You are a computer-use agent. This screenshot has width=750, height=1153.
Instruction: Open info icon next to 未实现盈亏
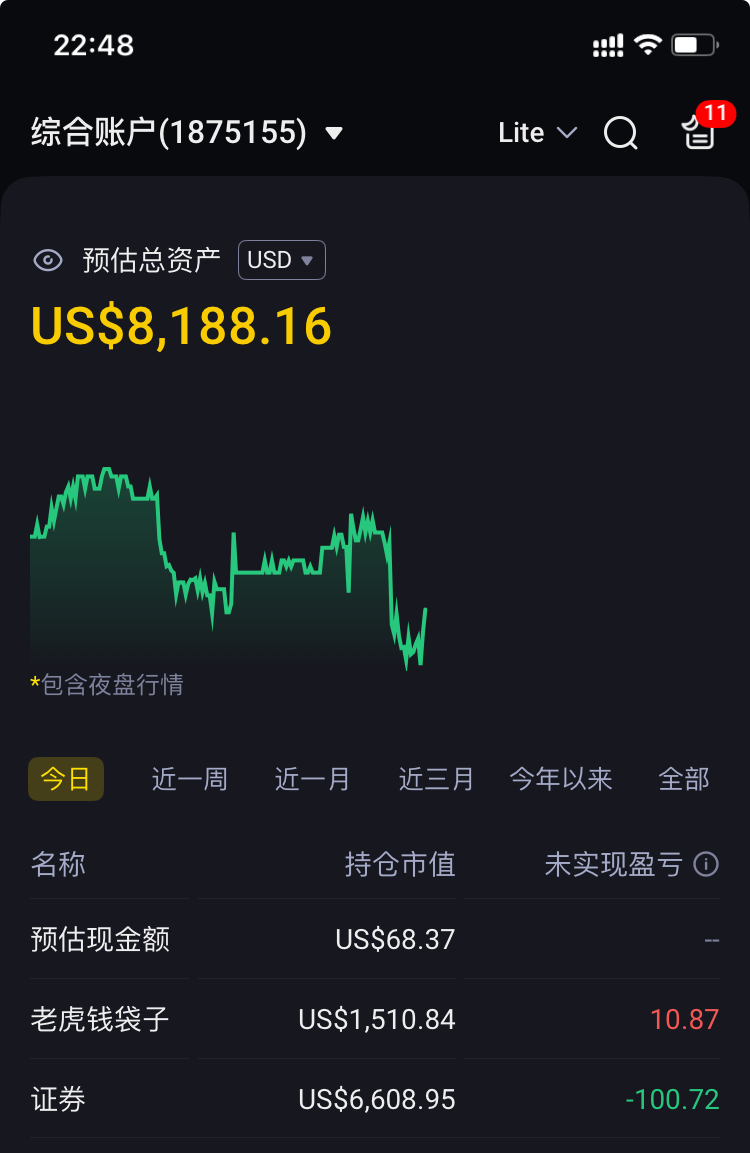[706, 864]
